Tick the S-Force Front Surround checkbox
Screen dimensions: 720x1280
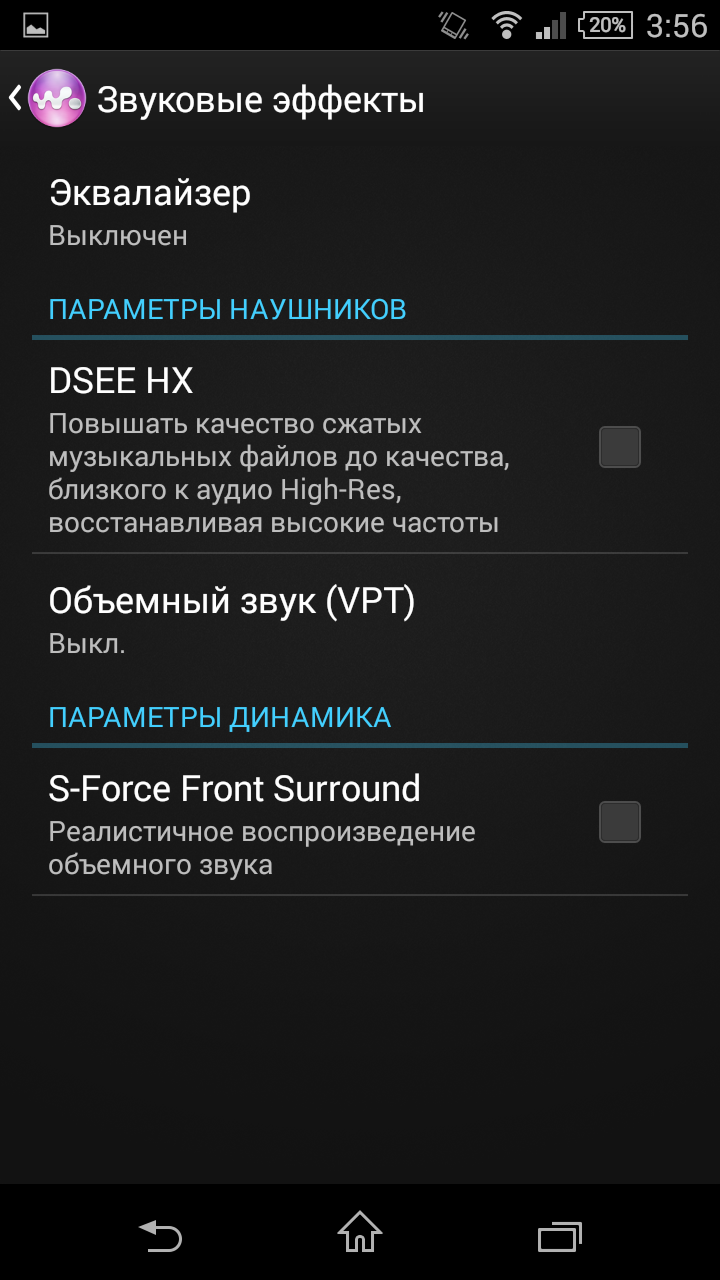(620, 822)
